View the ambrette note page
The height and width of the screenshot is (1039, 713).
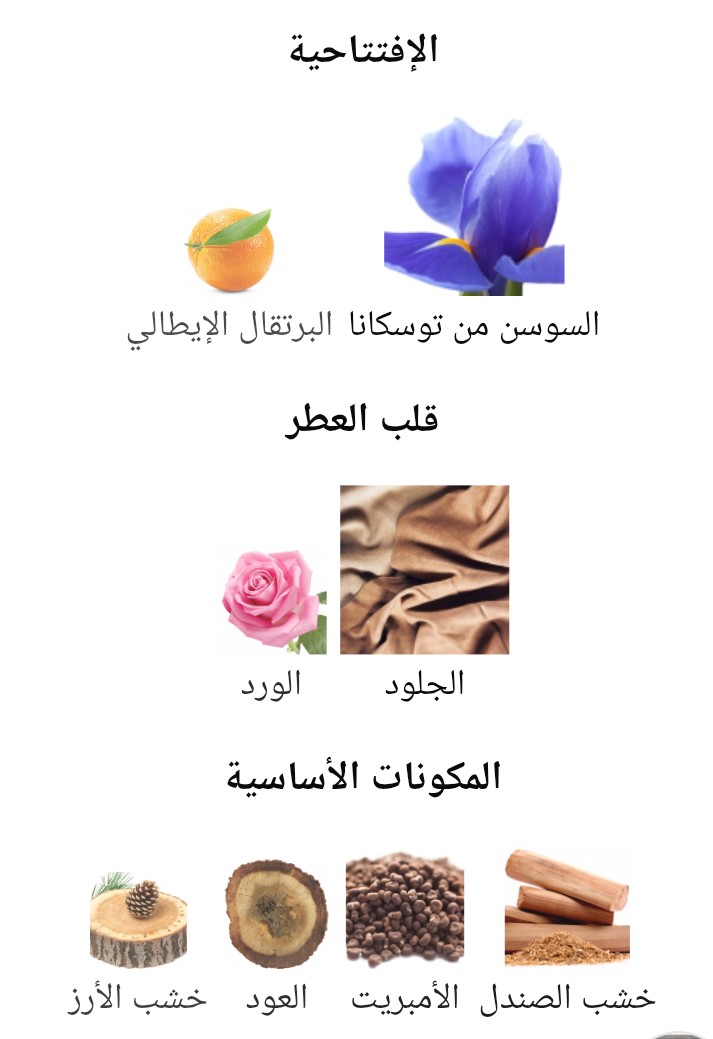(405, 910)
